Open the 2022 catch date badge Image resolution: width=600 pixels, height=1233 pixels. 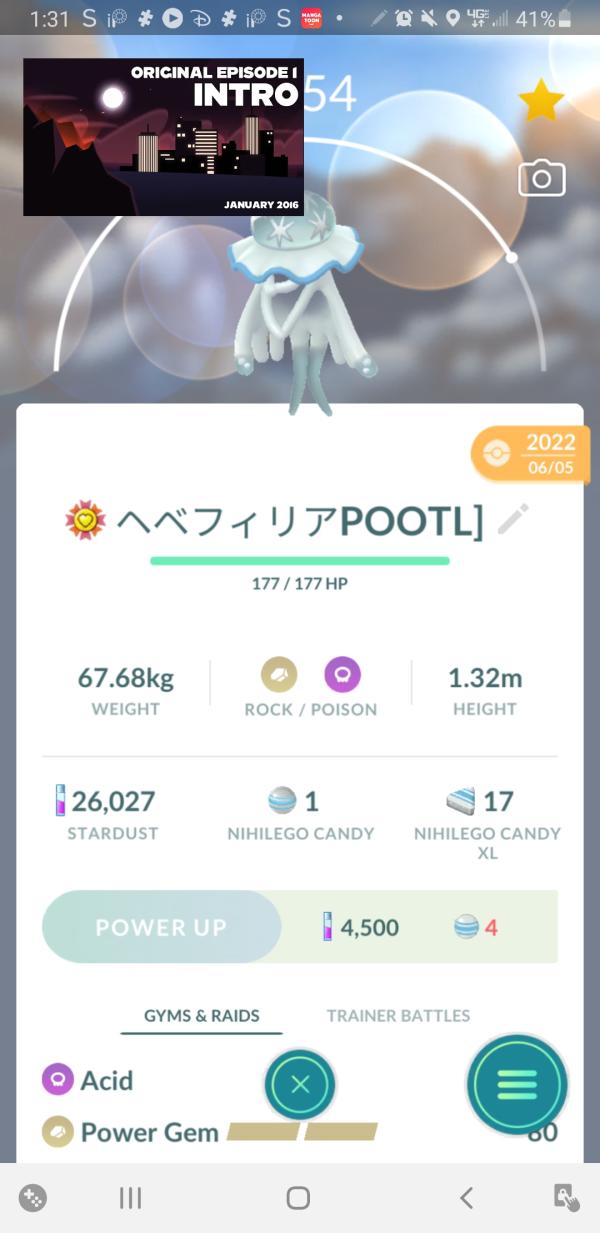point(530,454)
